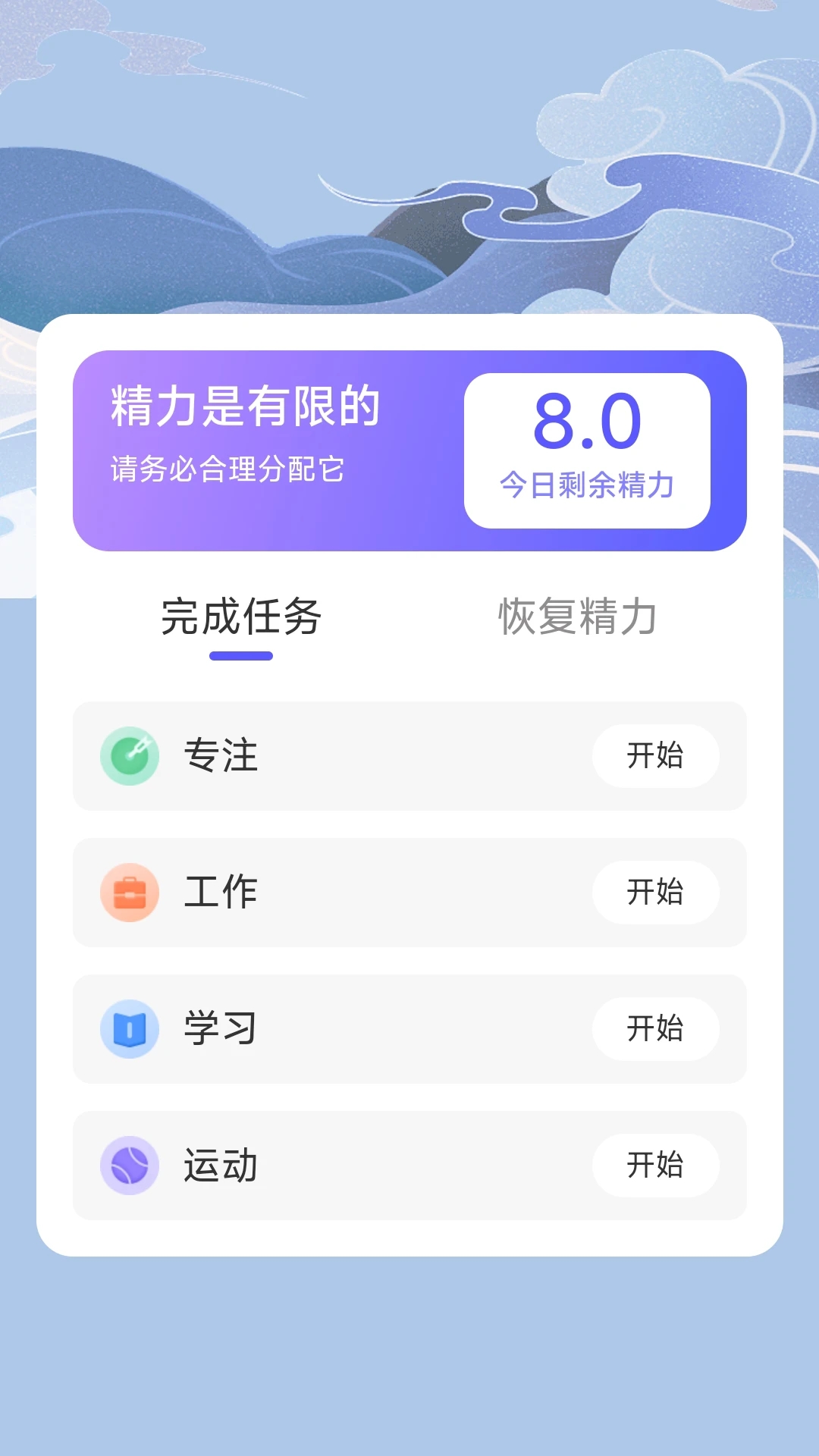Open the blue book 学习 icon
The height and width of the screenshot is (1456, 819).
click(x=130, y=1029)
